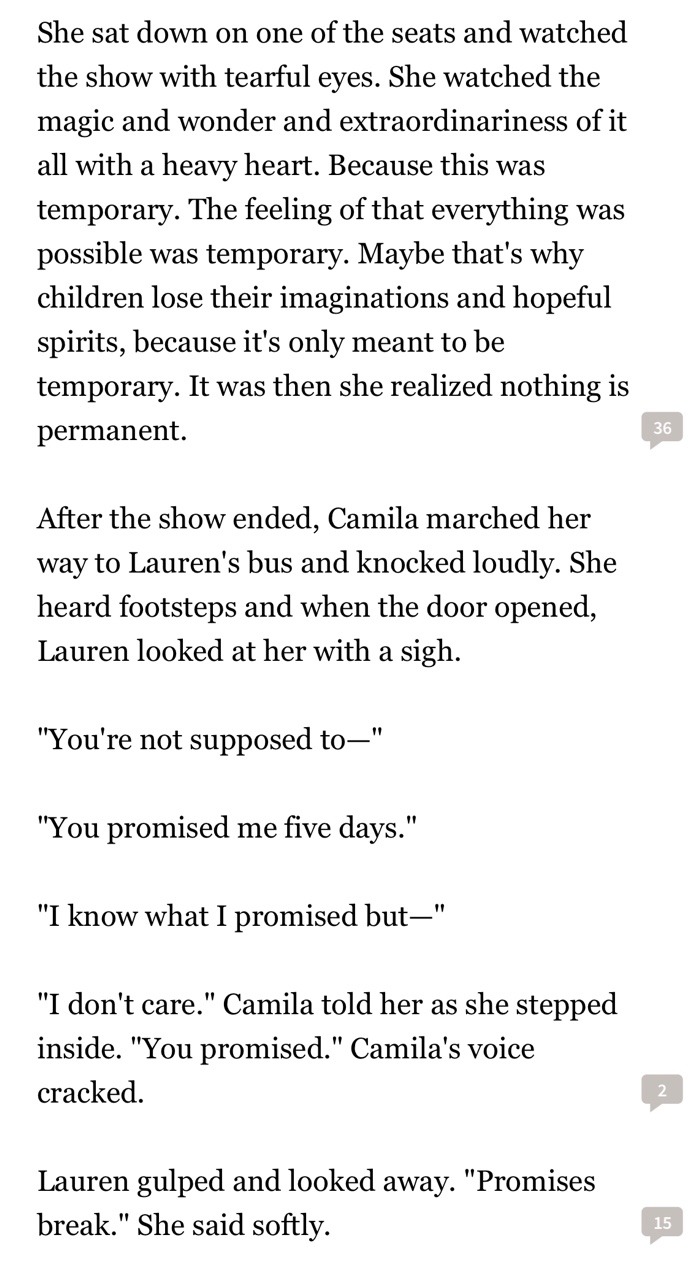Open the 2 comments on 'Camila's voice cracked'
The image size is (690, 1280).
[661, 1091]
